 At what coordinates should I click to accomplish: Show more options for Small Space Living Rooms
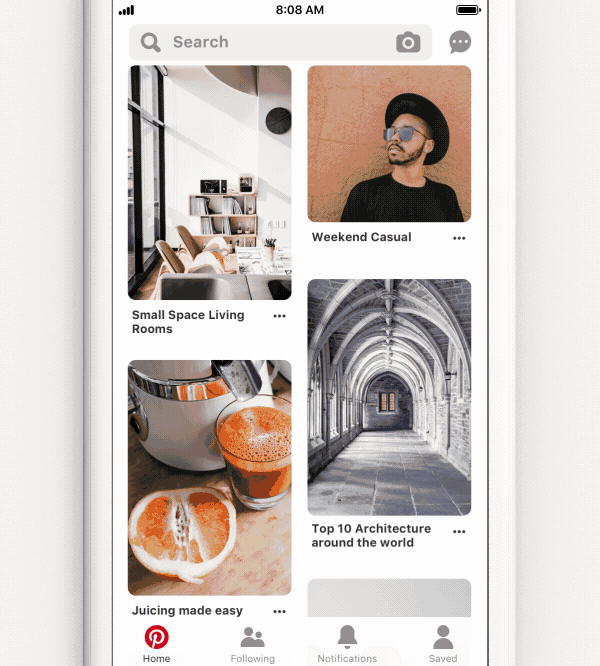(x=279, y=316)
